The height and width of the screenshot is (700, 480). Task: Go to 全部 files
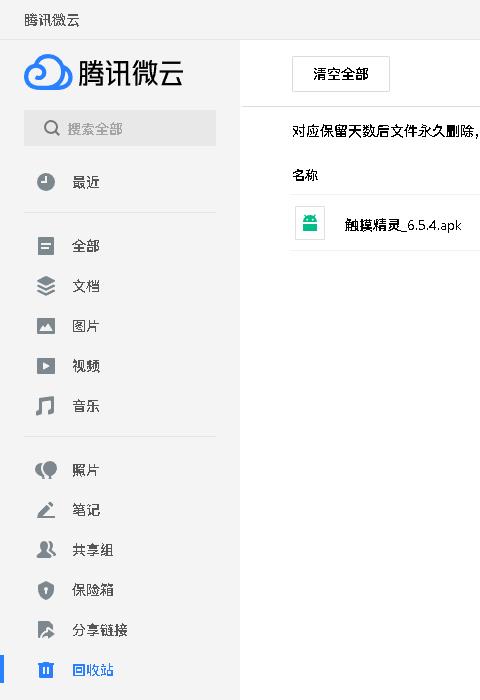120,246
